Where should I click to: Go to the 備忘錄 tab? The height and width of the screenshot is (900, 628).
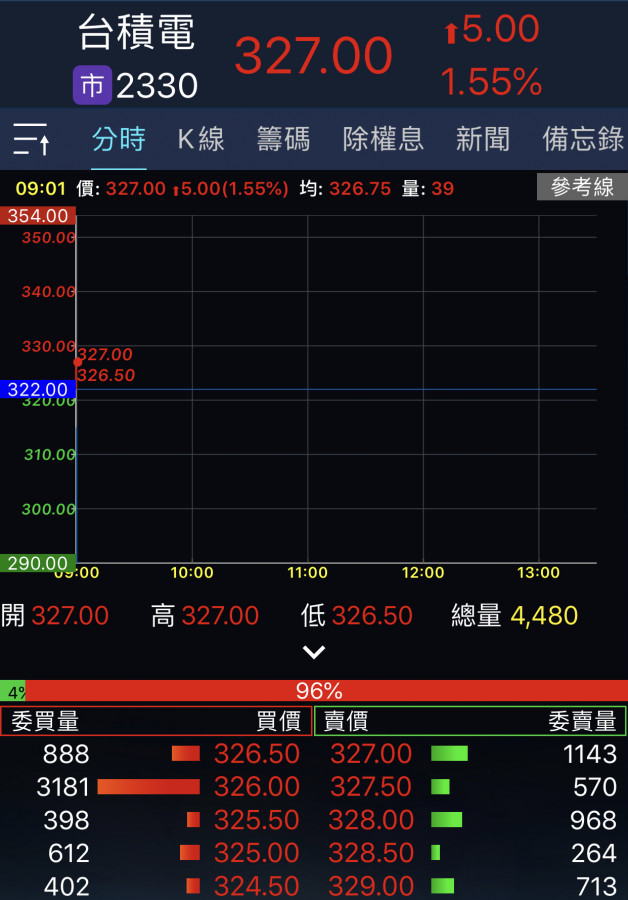pos(583,139)
